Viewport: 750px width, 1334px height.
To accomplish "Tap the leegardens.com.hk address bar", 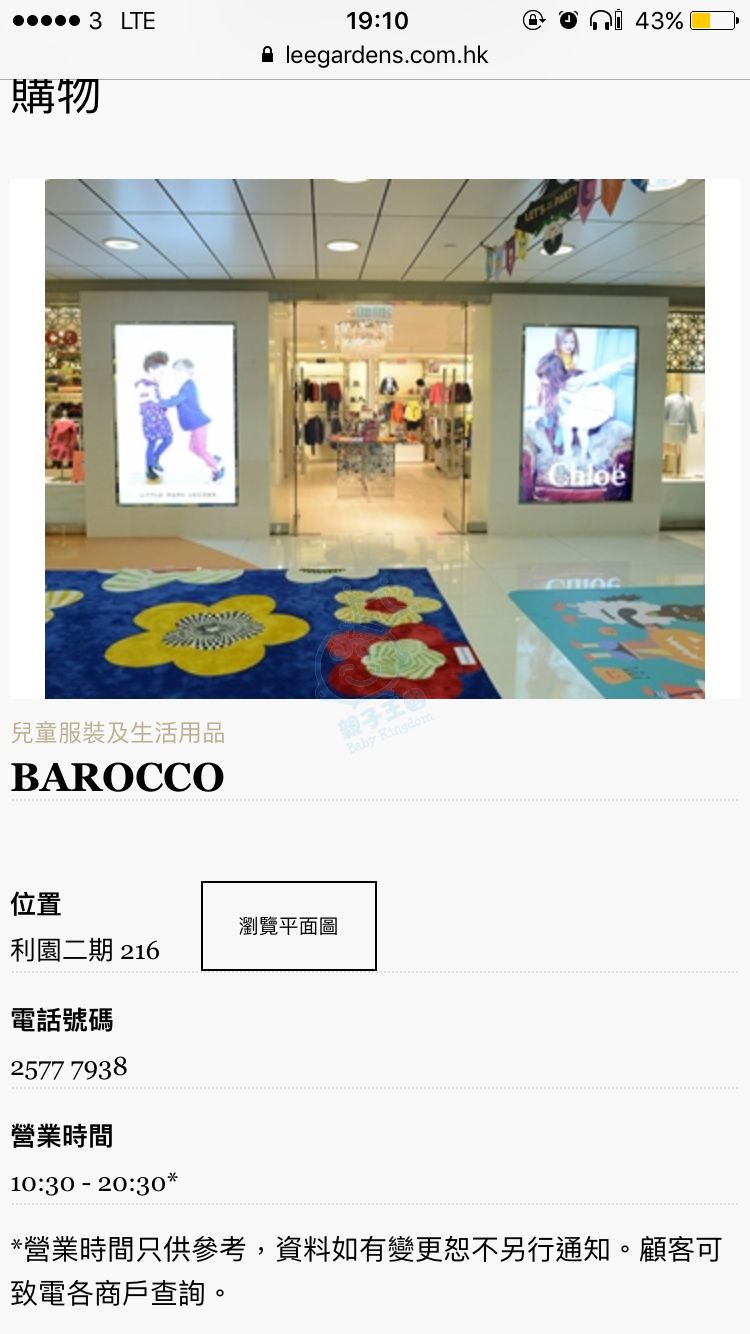I will point(375,54).
